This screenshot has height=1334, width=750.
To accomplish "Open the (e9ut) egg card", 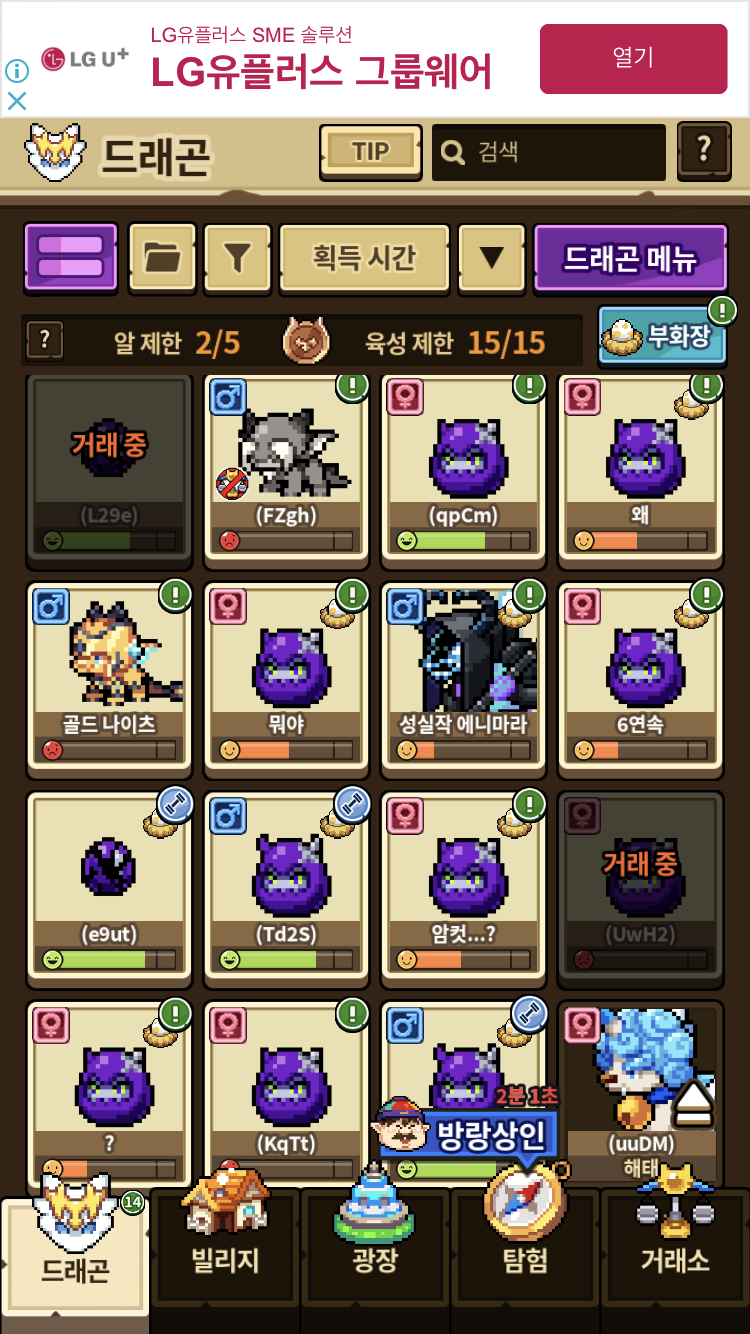I will [108, 886].
